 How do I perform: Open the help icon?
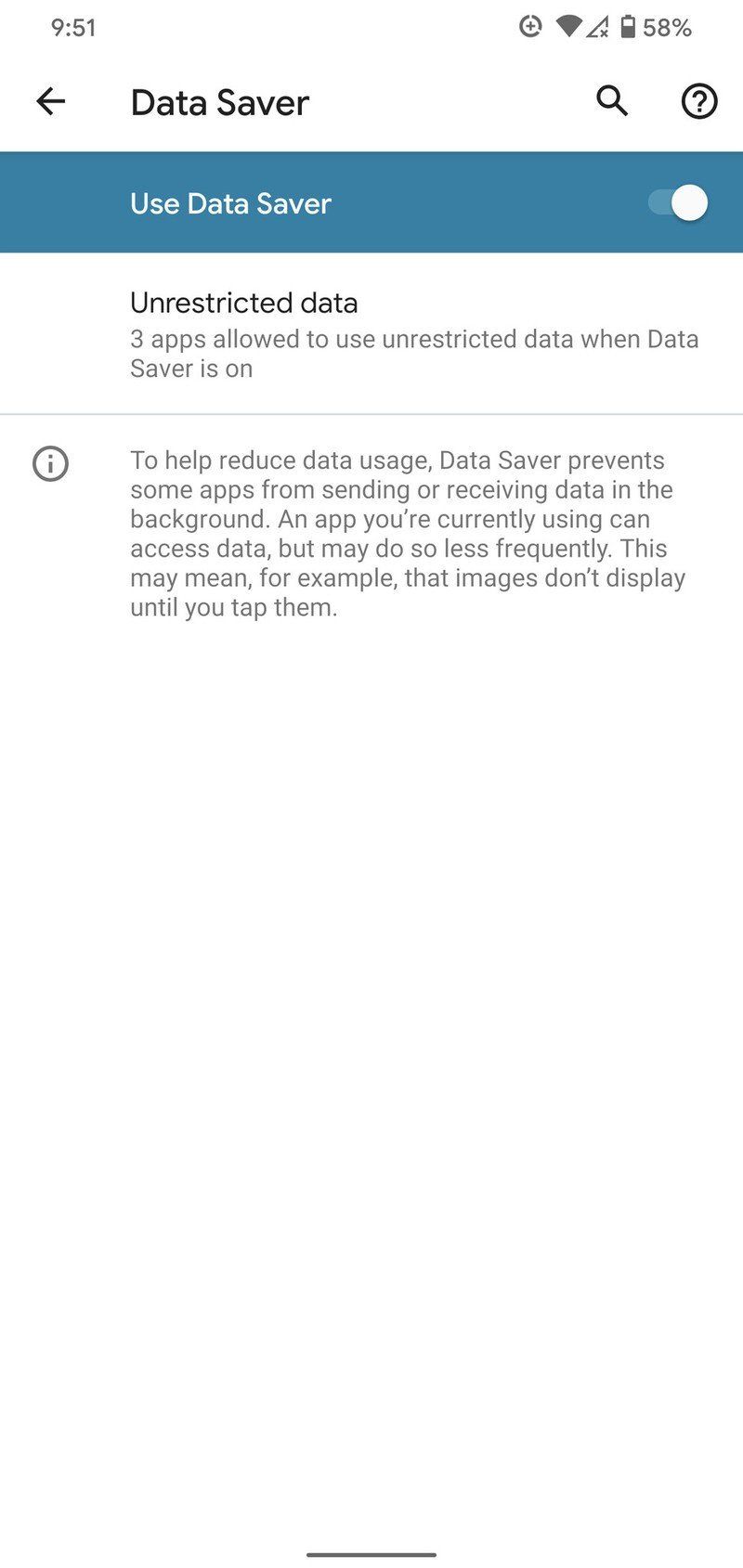point(698,101)
